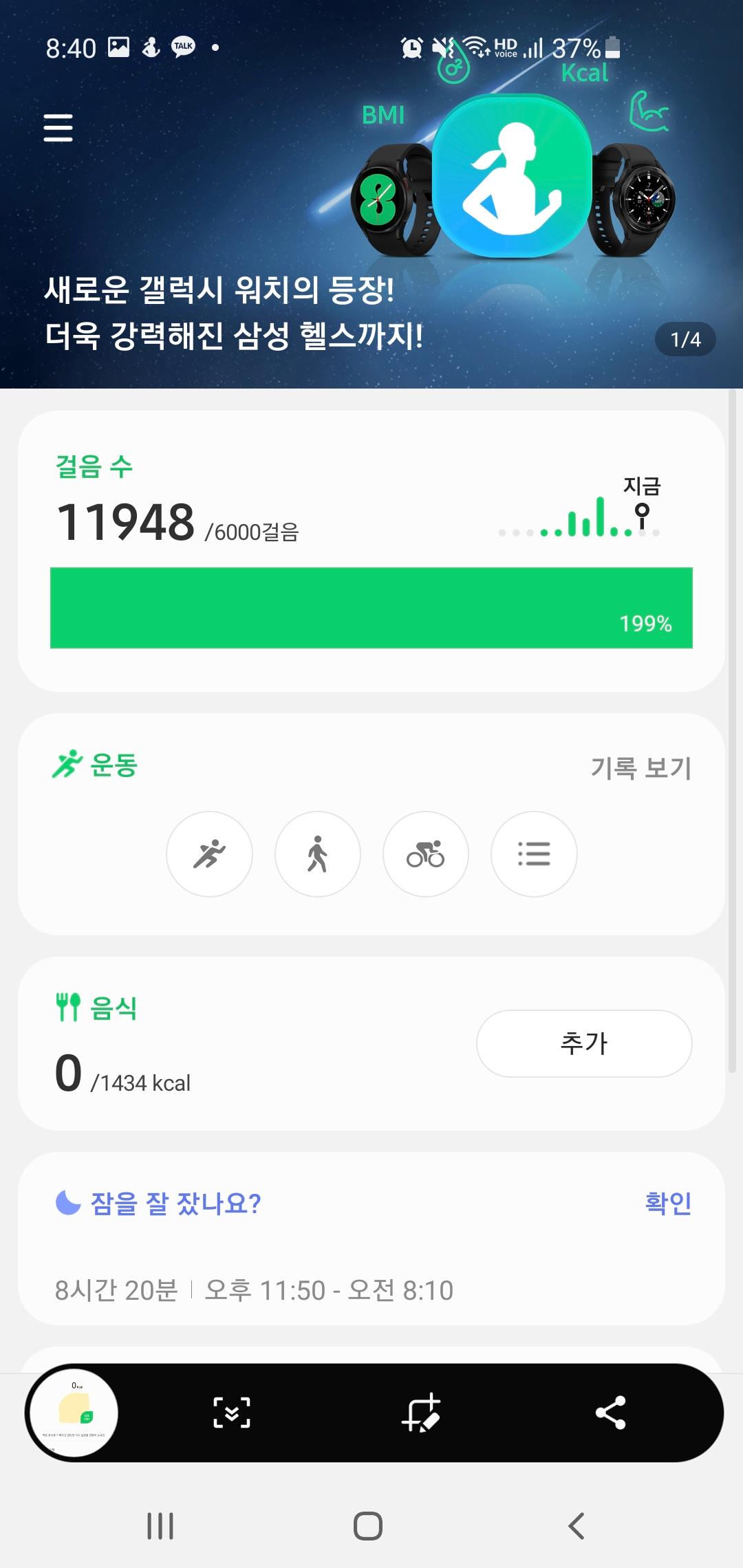This screenshot has height=1568, width=743.
Task: Open the 걸음 수 step count card
Action: tap(371, 550)
